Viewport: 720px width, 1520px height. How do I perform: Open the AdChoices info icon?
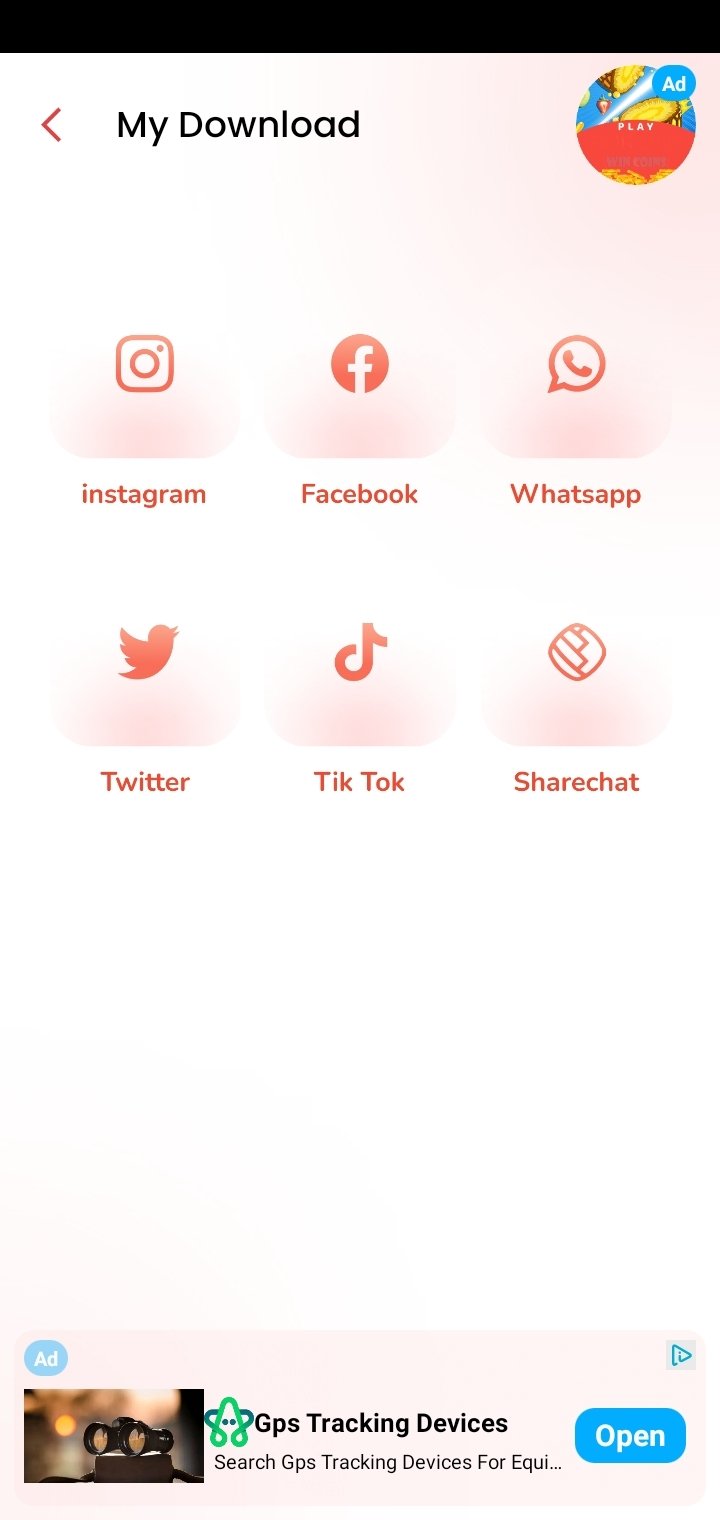click(x=681, y=1355)
